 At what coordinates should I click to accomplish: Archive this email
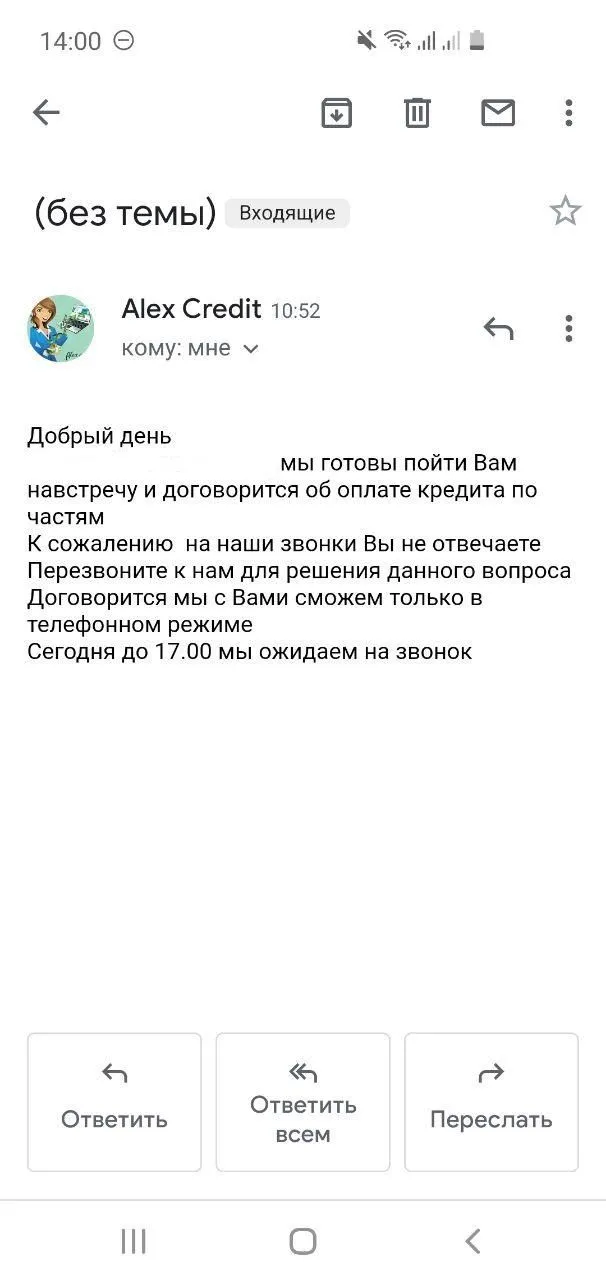tap(336, 112)
